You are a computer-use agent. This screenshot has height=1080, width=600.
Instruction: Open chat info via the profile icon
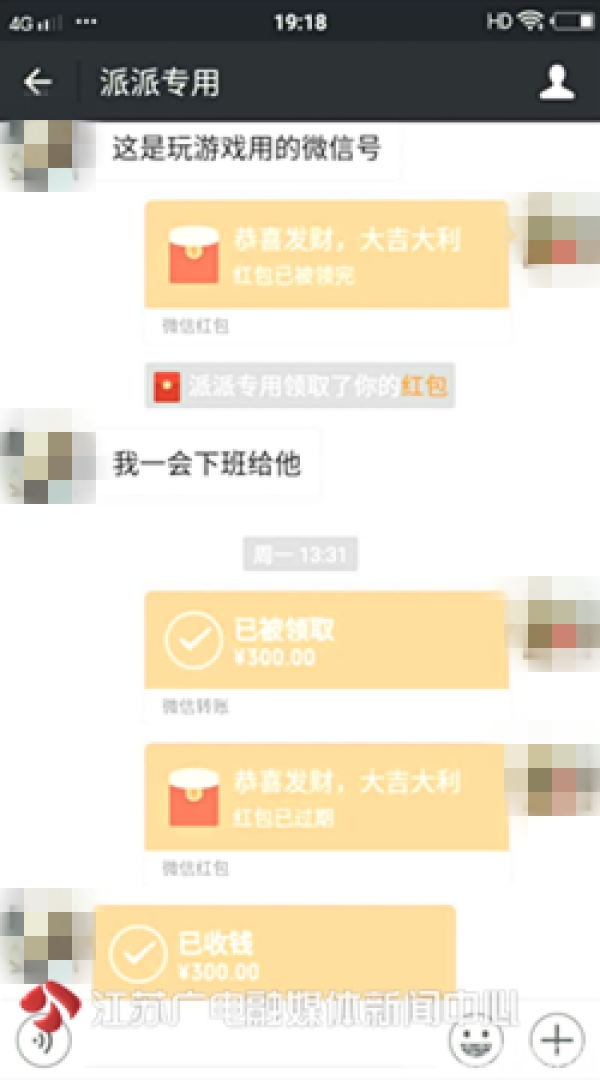(x=557, y=82)
